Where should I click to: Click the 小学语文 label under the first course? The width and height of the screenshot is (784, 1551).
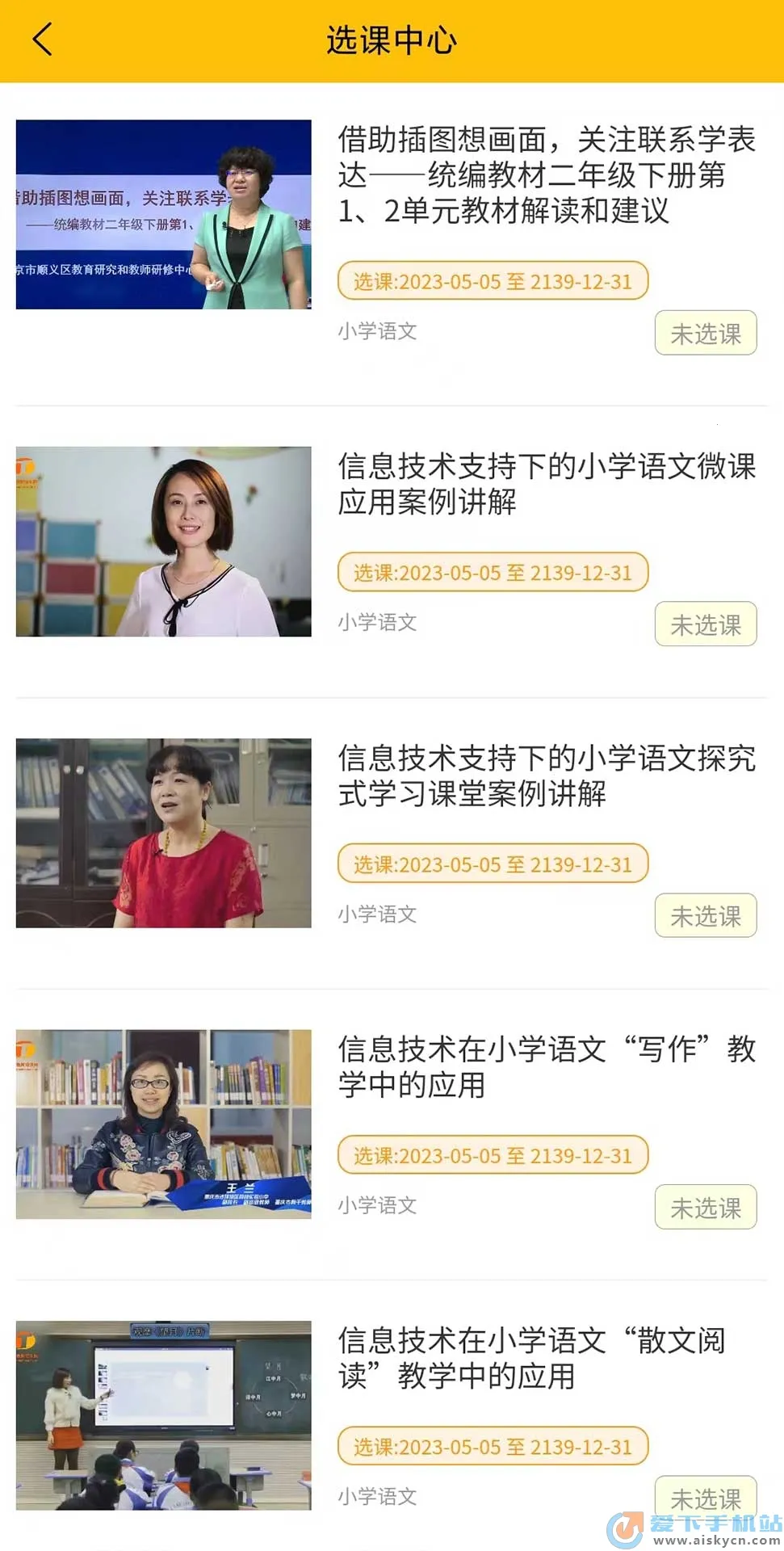click(x=377, y=330)
